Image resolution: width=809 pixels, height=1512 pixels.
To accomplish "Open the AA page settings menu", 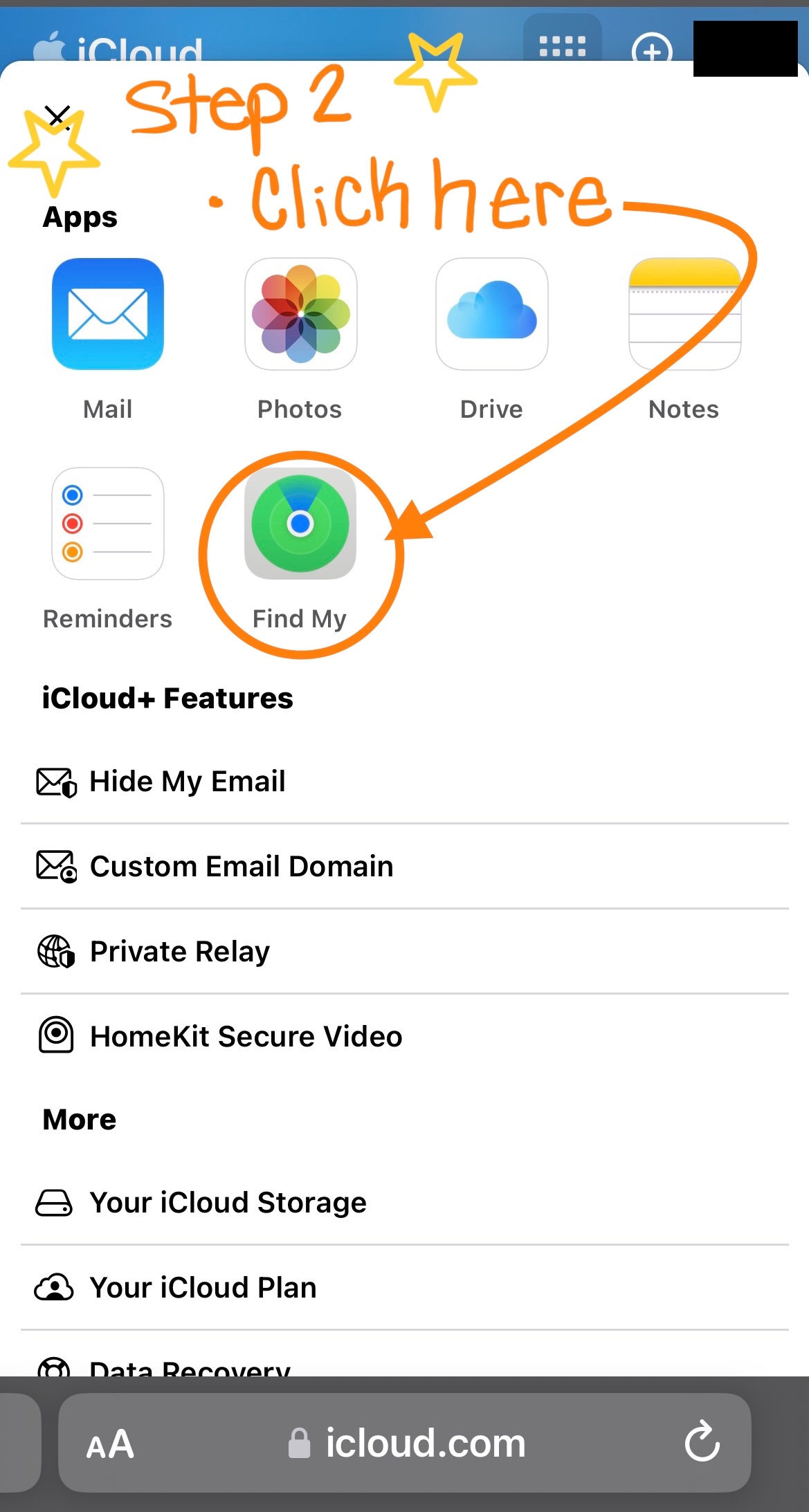I will tap(110, 1444).
